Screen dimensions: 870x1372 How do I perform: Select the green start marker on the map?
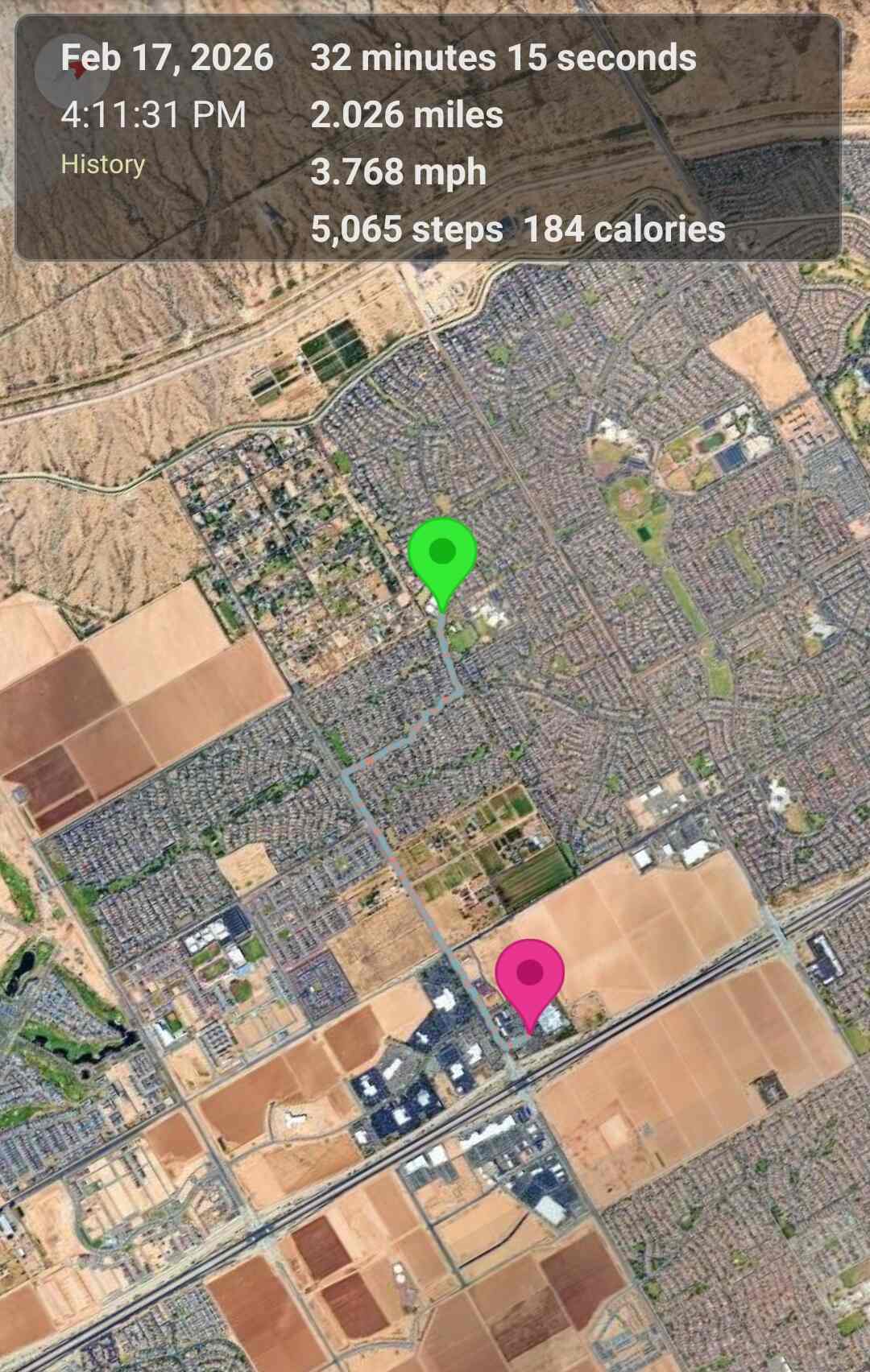441,556
